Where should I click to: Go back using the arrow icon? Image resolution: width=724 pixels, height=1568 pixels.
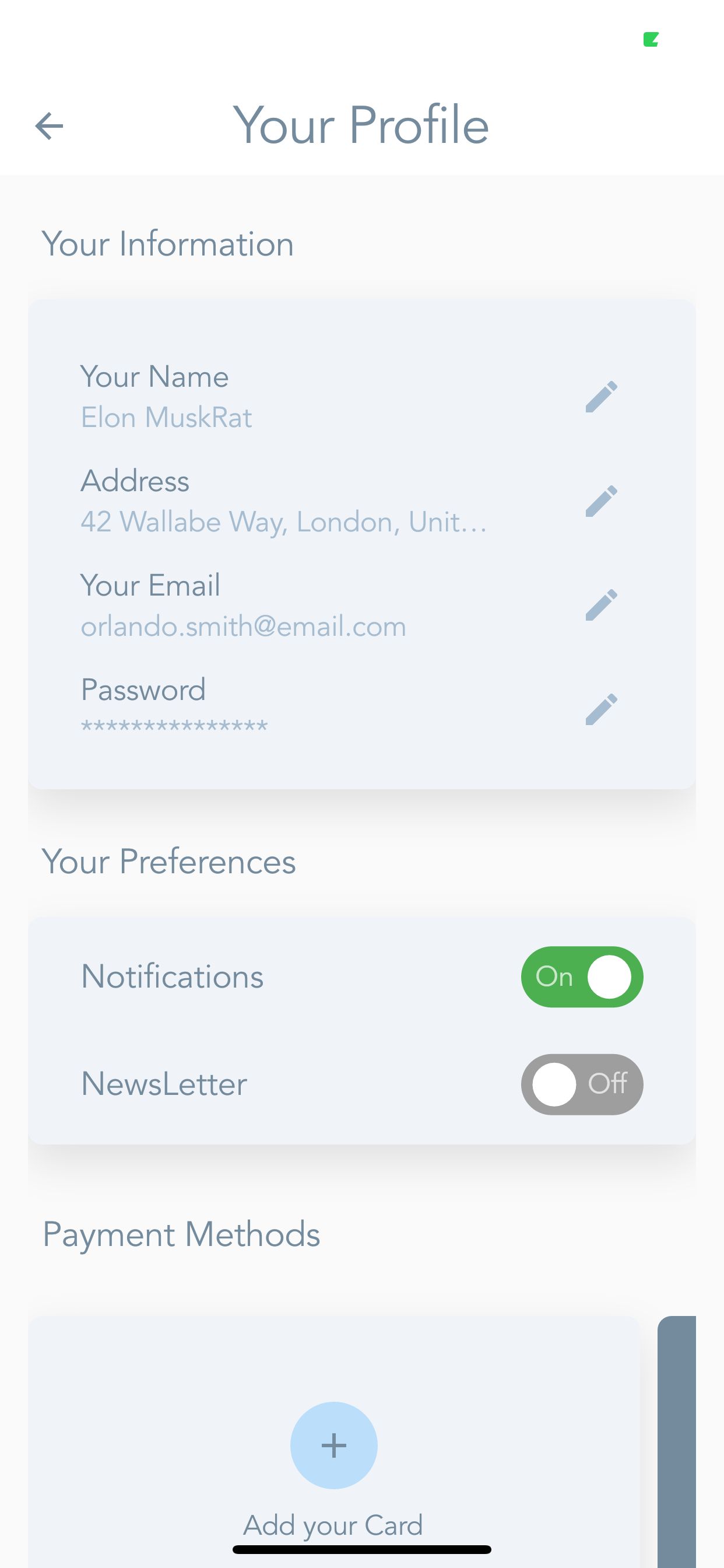(50, 126)
